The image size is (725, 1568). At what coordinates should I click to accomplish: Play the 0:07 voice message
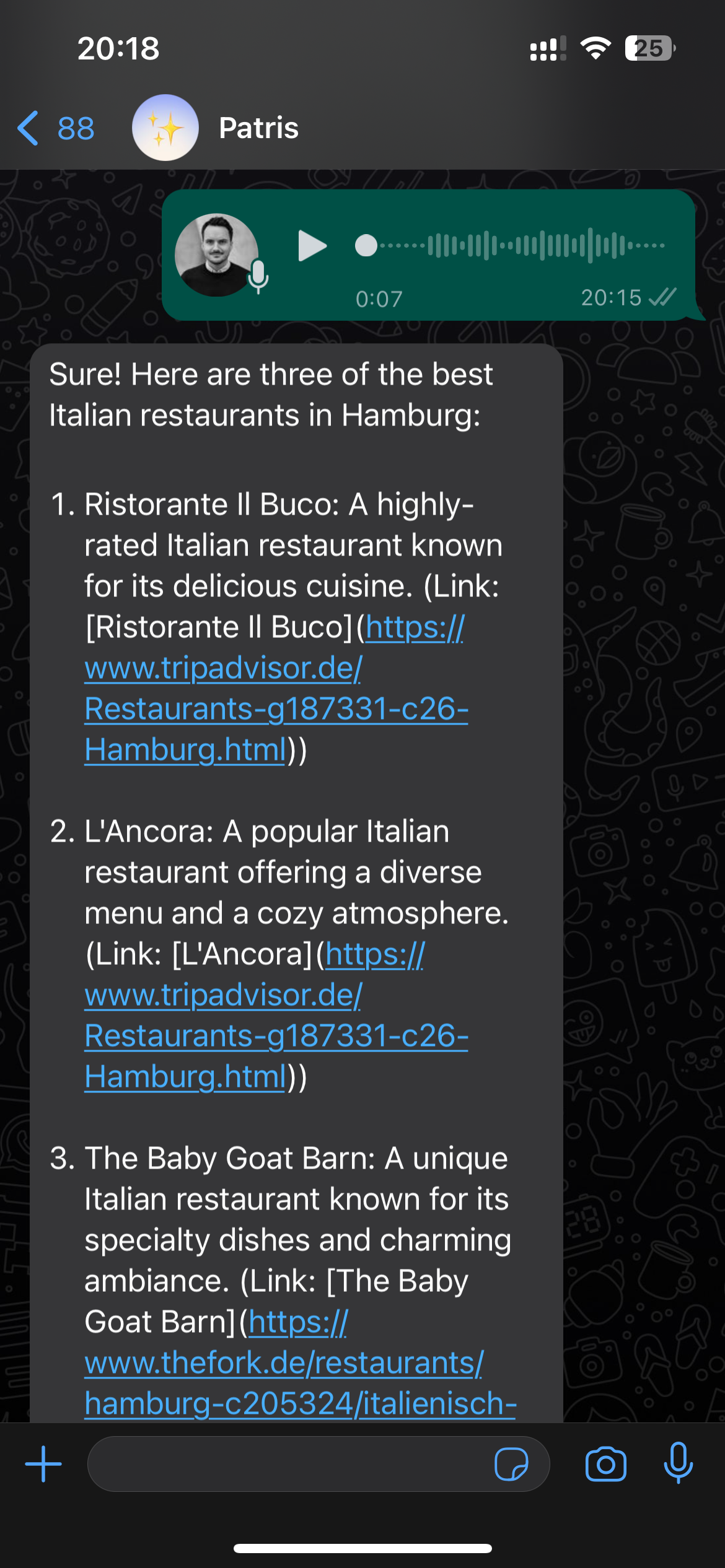312,246
